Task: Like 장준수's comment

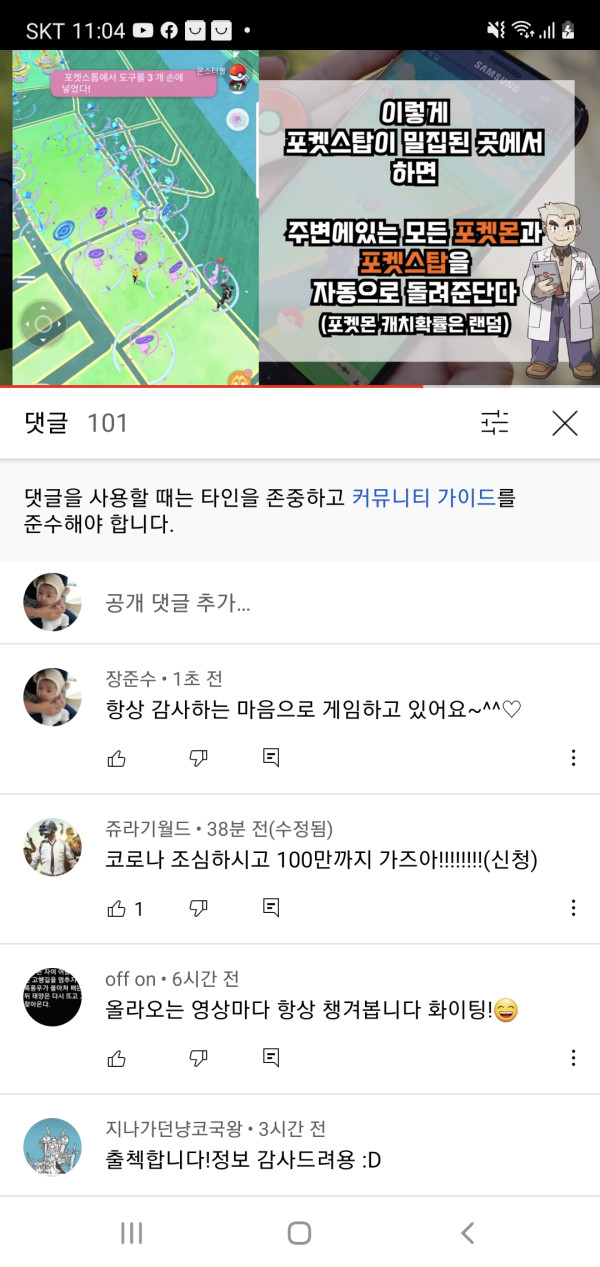Action: click(x=117, y=758)
